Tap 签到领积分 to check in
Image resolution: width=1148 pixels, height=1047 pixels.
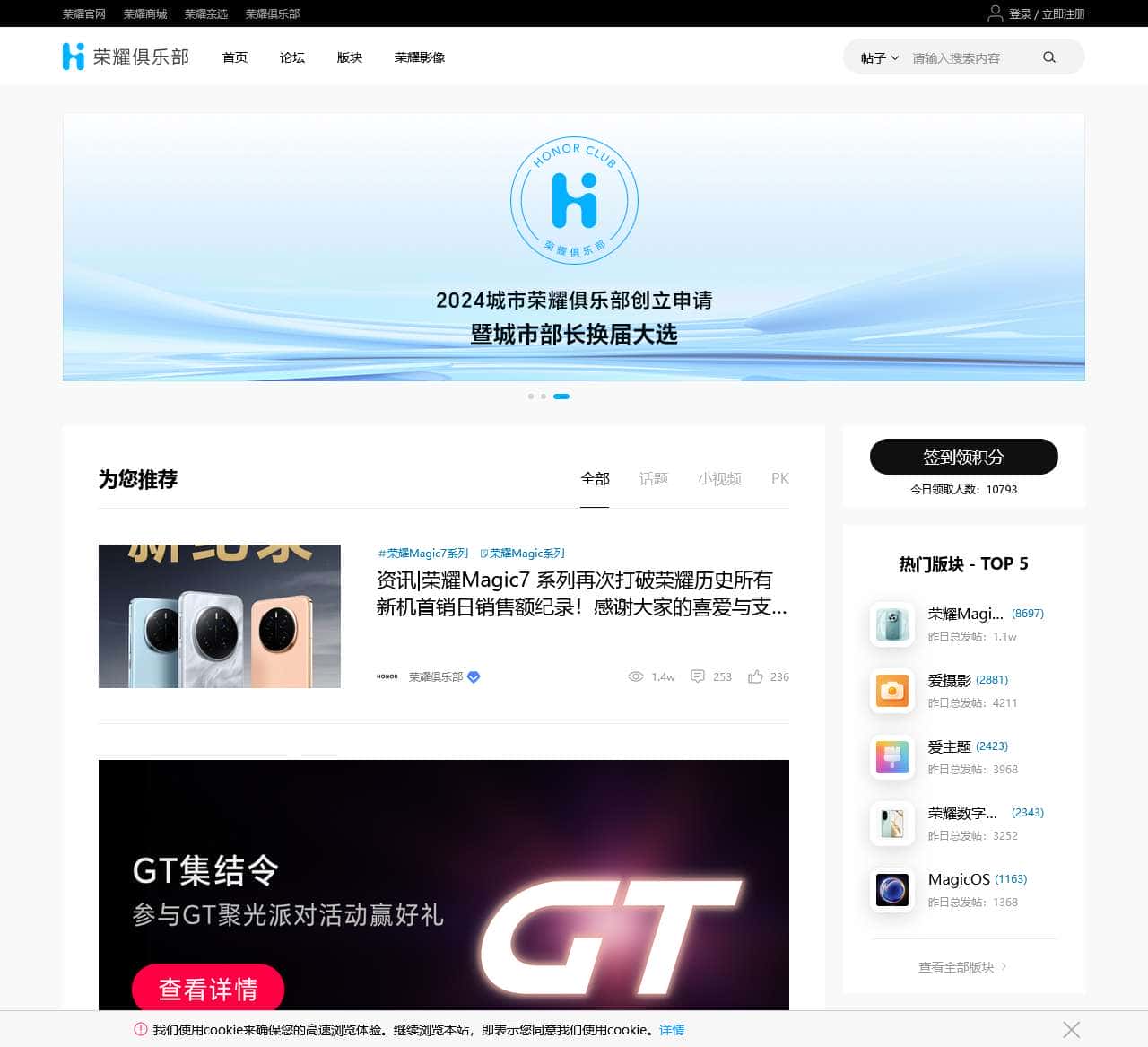(963, 457)
